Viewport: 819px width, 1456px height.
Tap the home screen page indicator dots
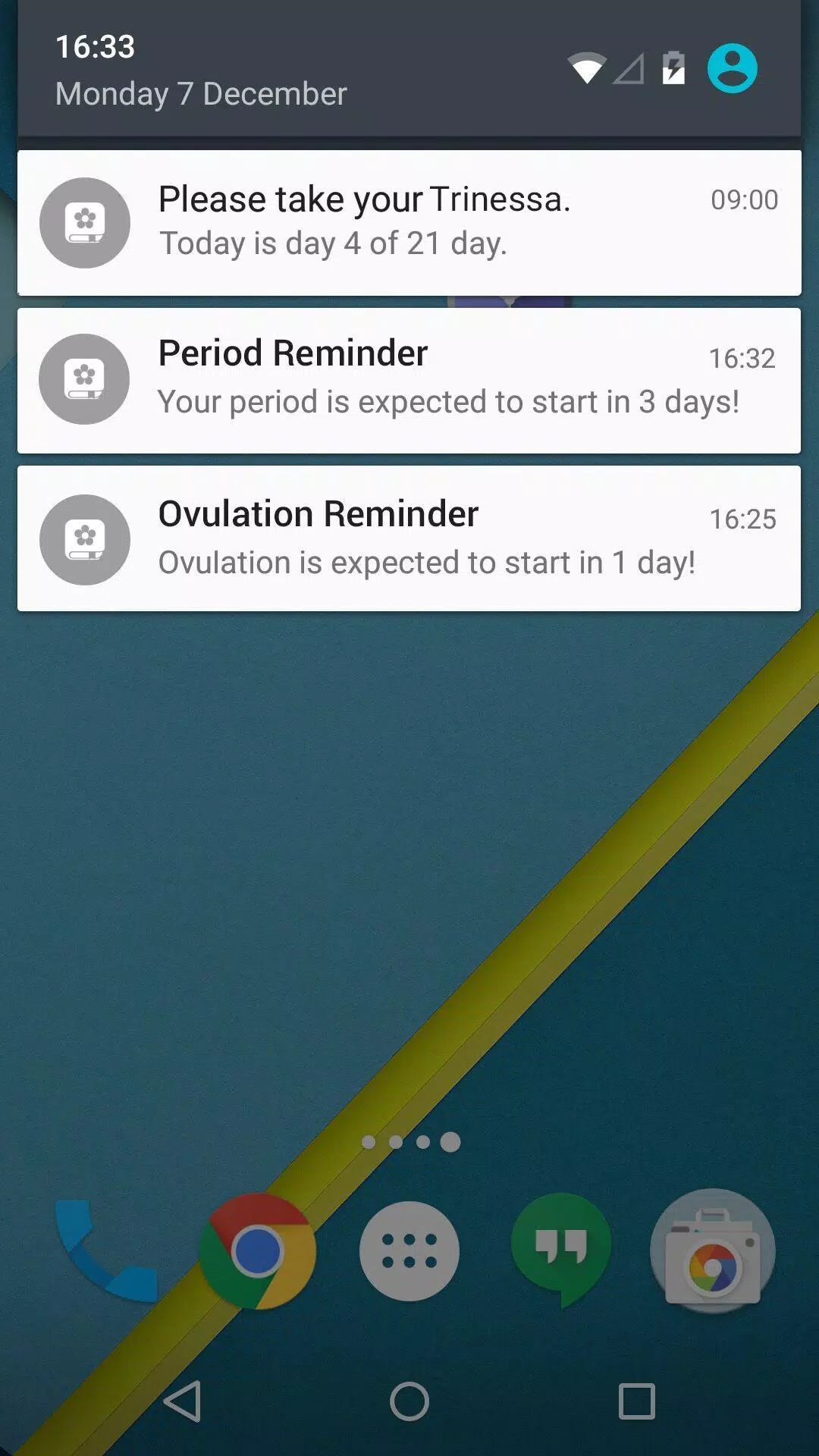409,1141
